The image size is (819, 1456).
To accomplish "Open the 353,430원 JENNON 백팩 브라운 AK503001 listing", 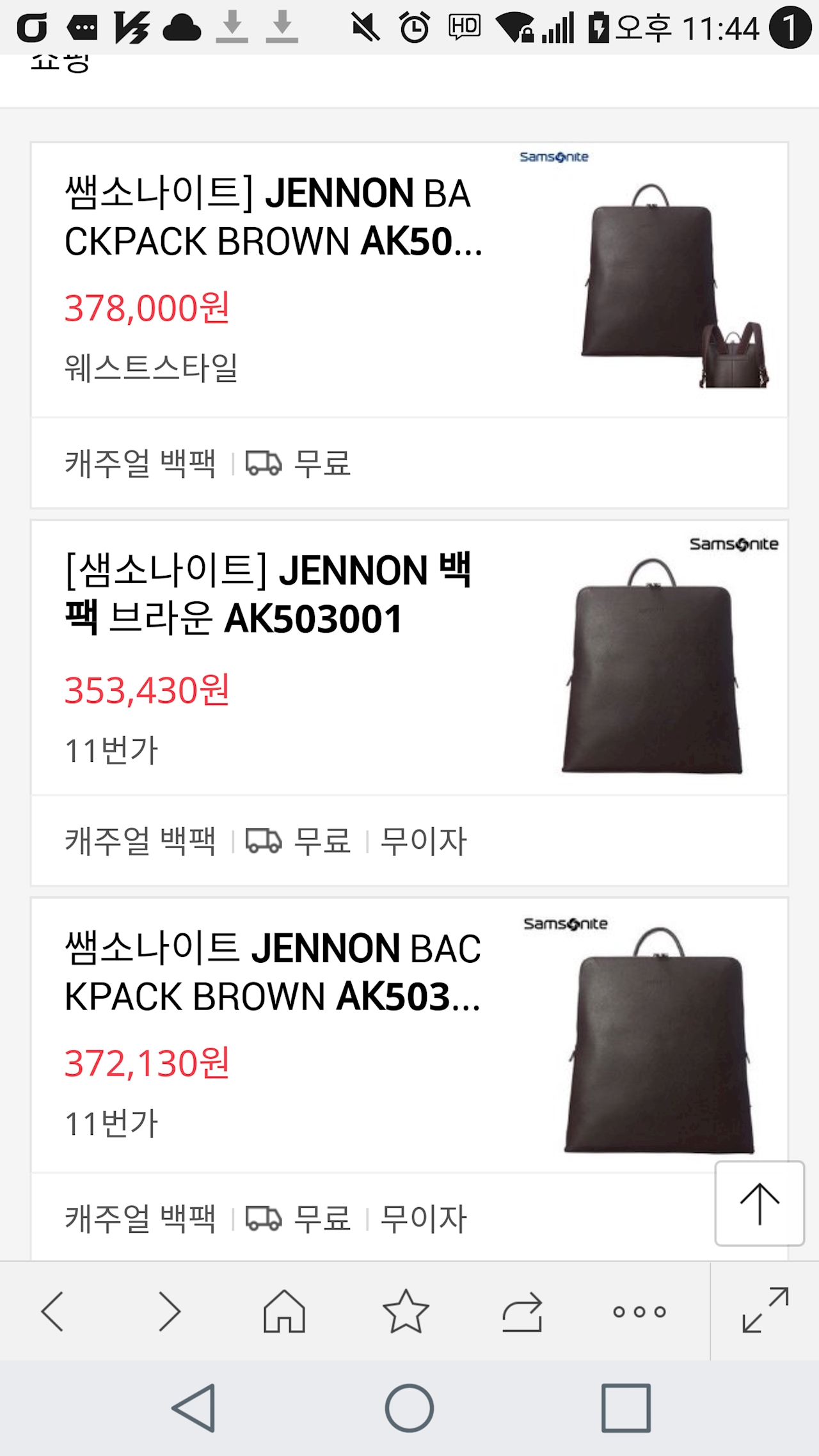I will click(269, 595).
